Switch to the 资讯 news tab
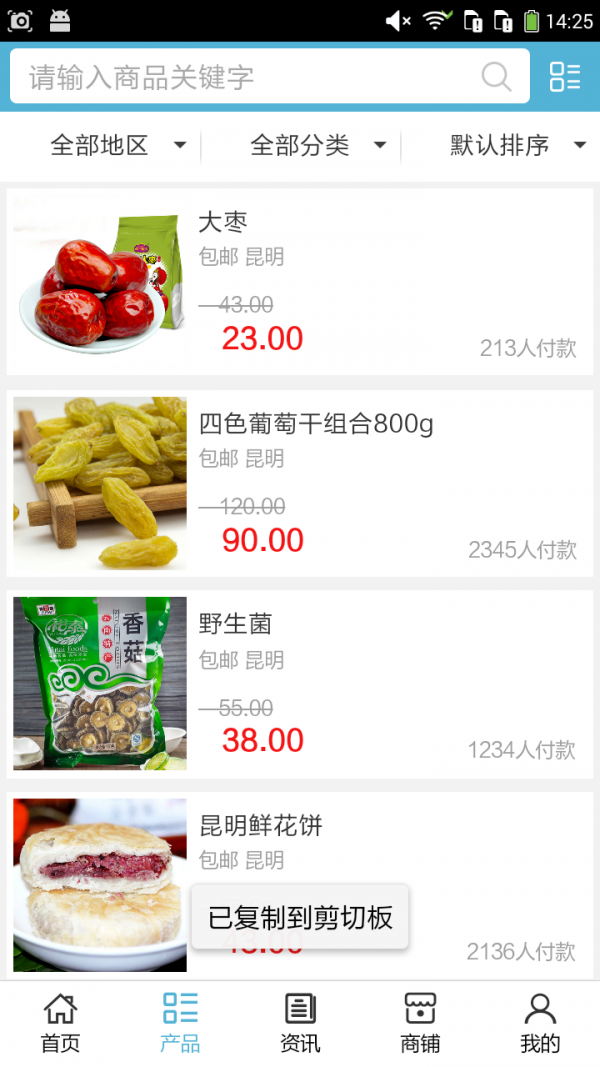600x1067 pixels. [300, 1023]
